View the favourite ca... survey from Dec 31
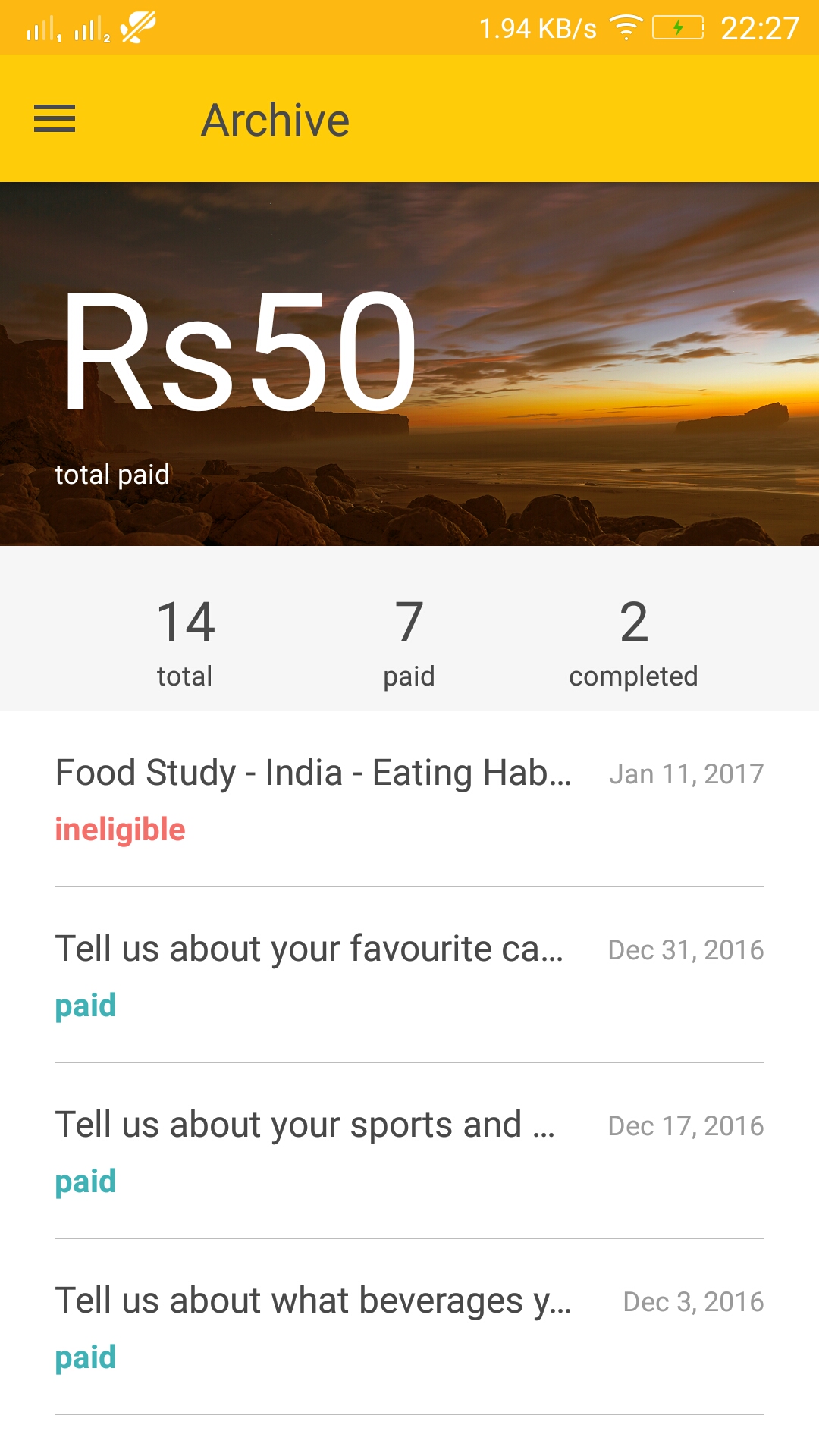Screen dimensions: 819x1456 click(x=409, y=975)
